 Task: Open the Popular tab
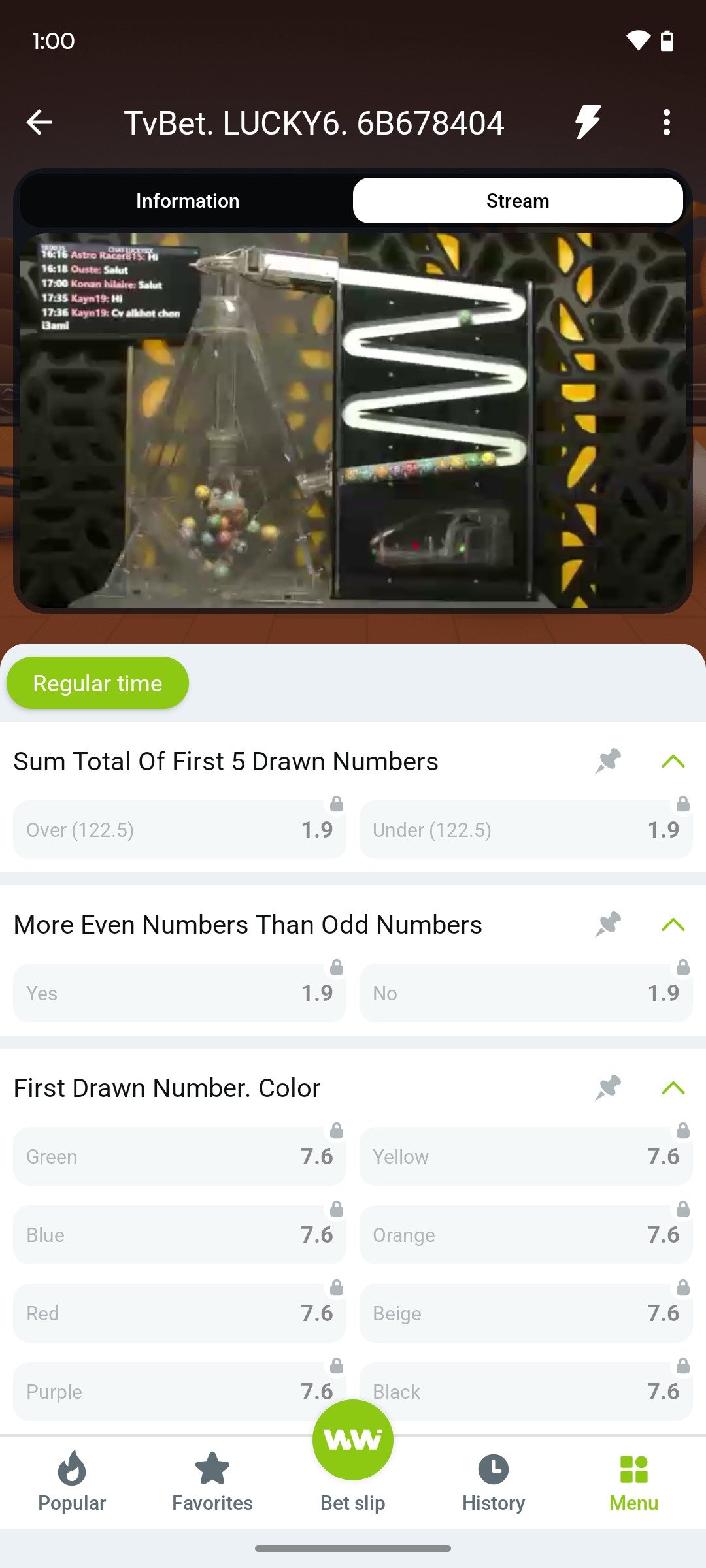click(x=72, y=1483)
